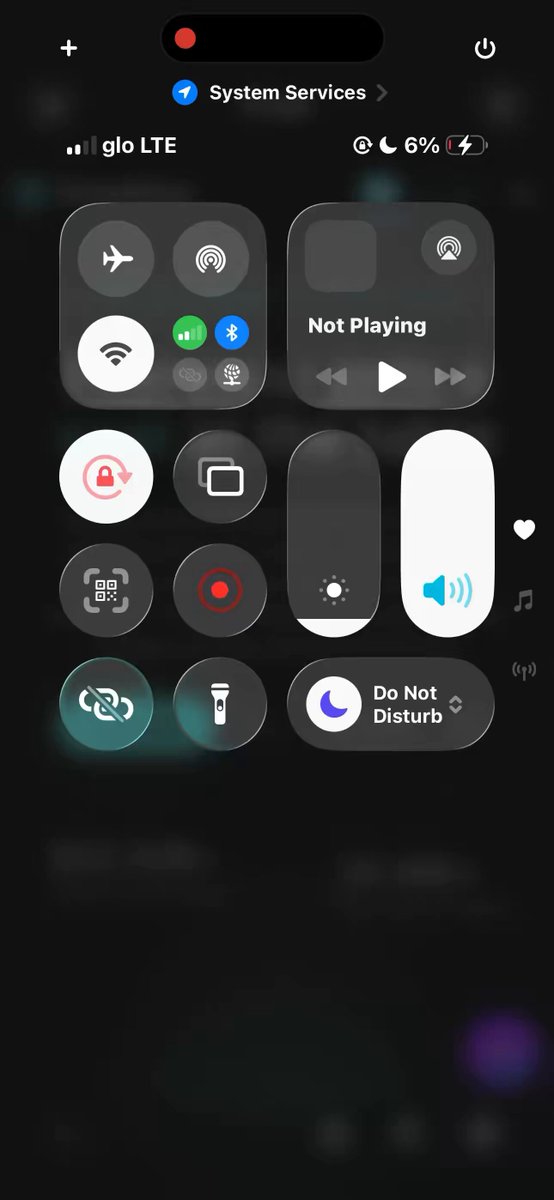
Task: Skip to the next track
Action: pos(450,377)
